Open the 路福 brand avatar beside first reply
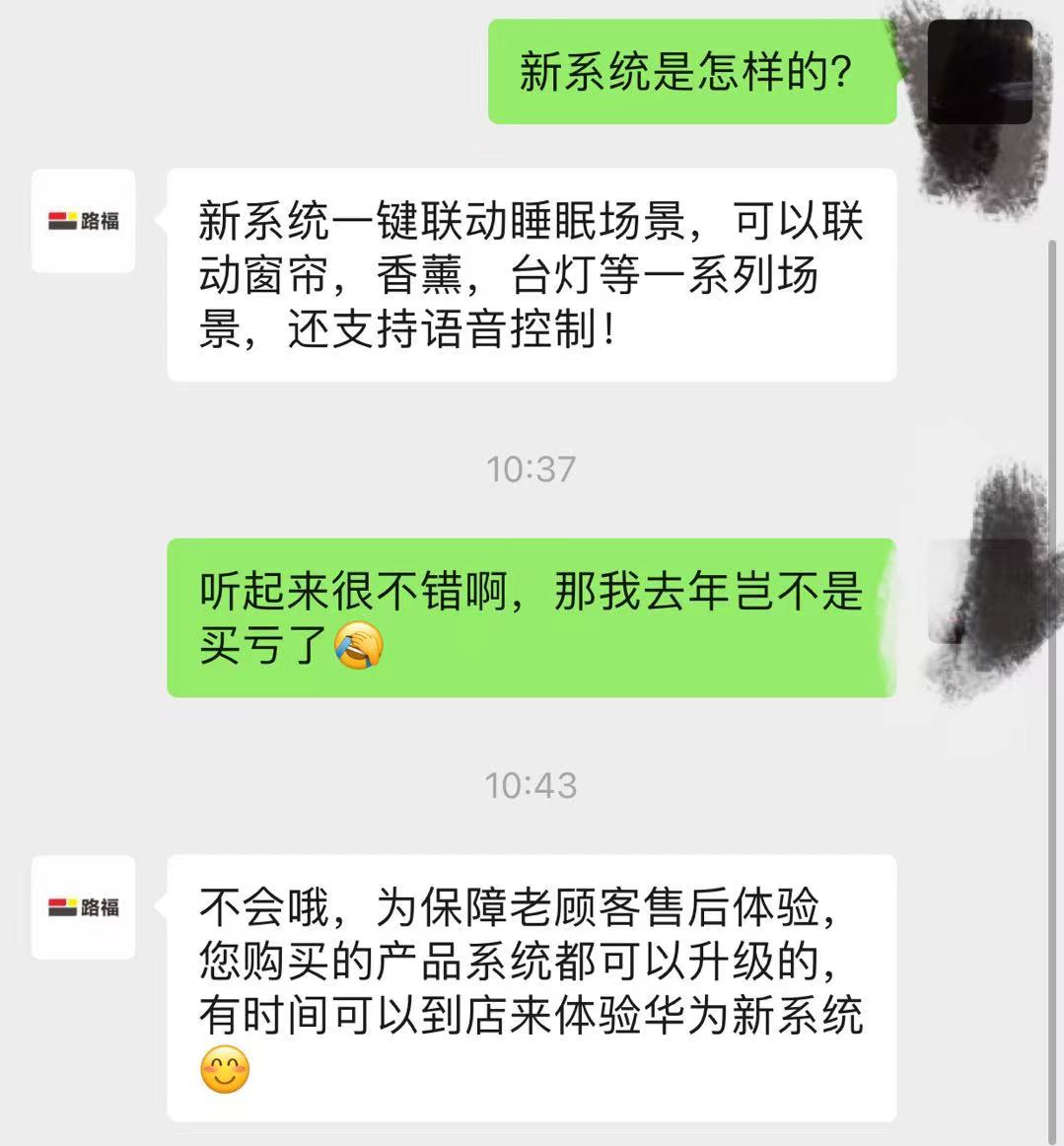Image resolution: width=1064 pixels, height=1146 pixels. [x=83, y=222]
